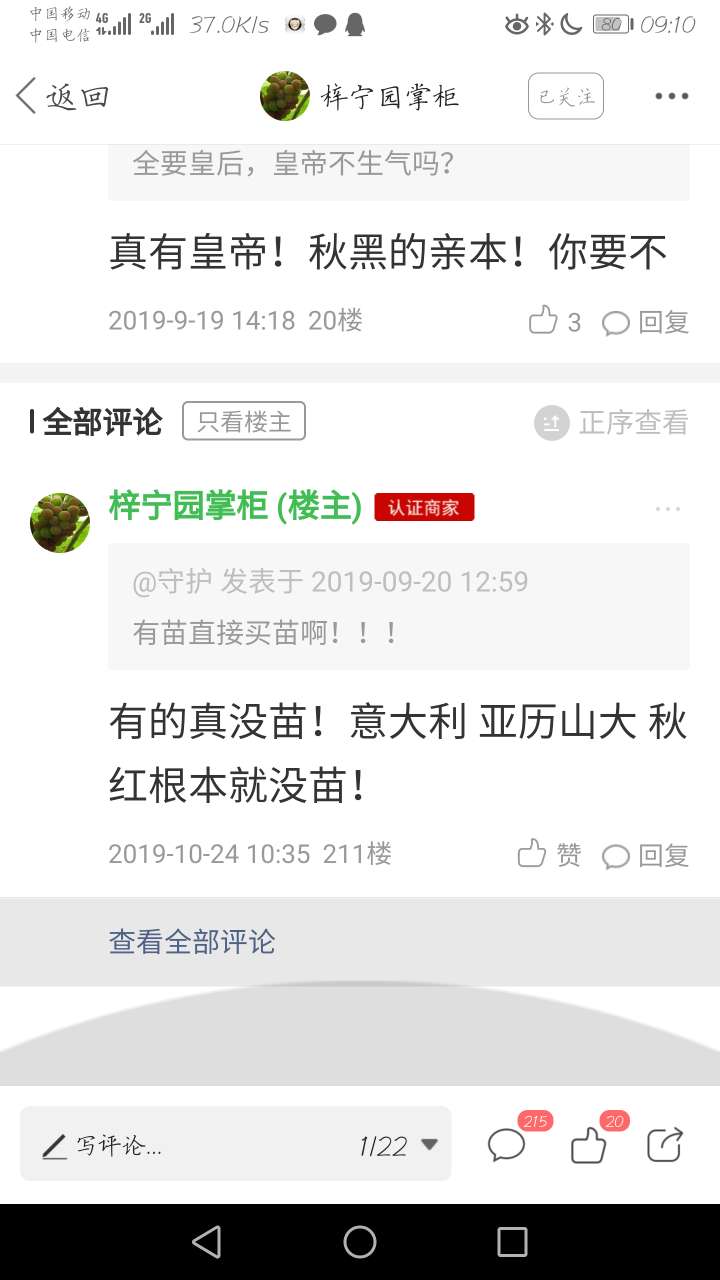Share this post

tap(665, 1144)
